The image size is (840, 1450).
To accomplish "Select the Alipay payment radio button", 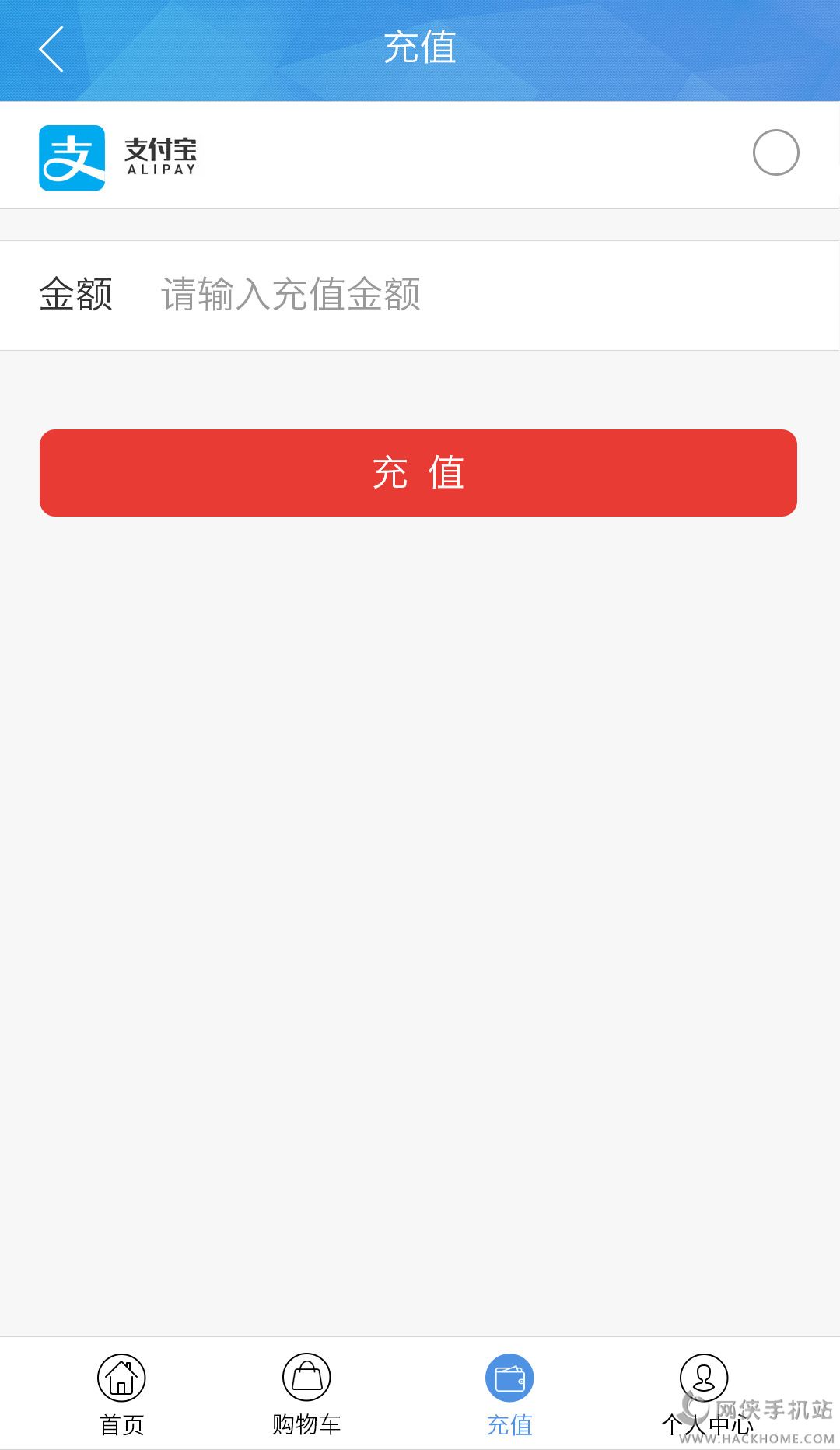I will point(775,152).
